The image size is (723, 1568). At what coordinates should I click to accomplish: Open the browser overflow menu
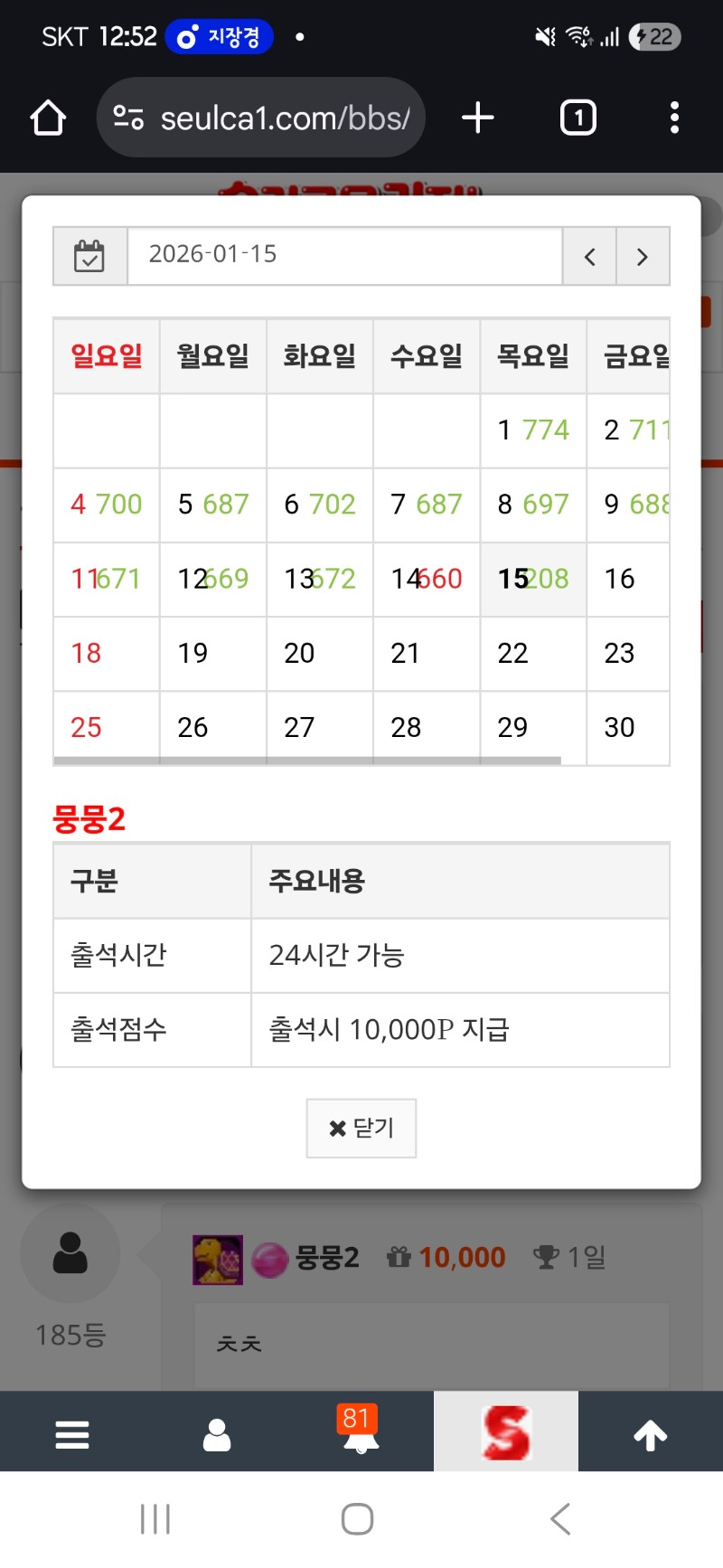674,118
